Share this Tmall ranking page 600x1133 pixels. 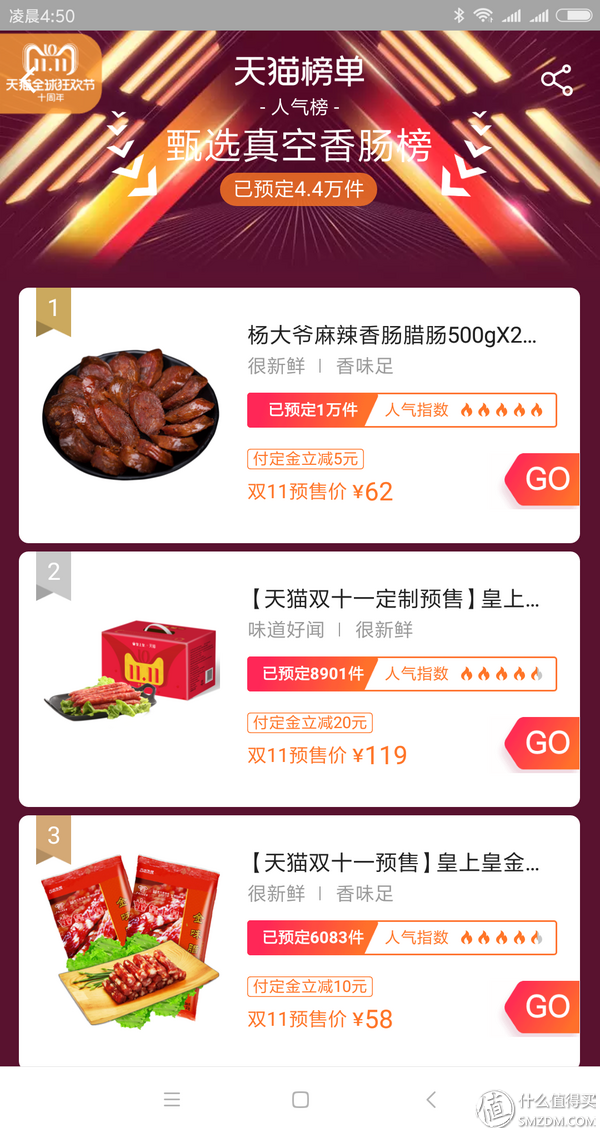click(556, 80)
